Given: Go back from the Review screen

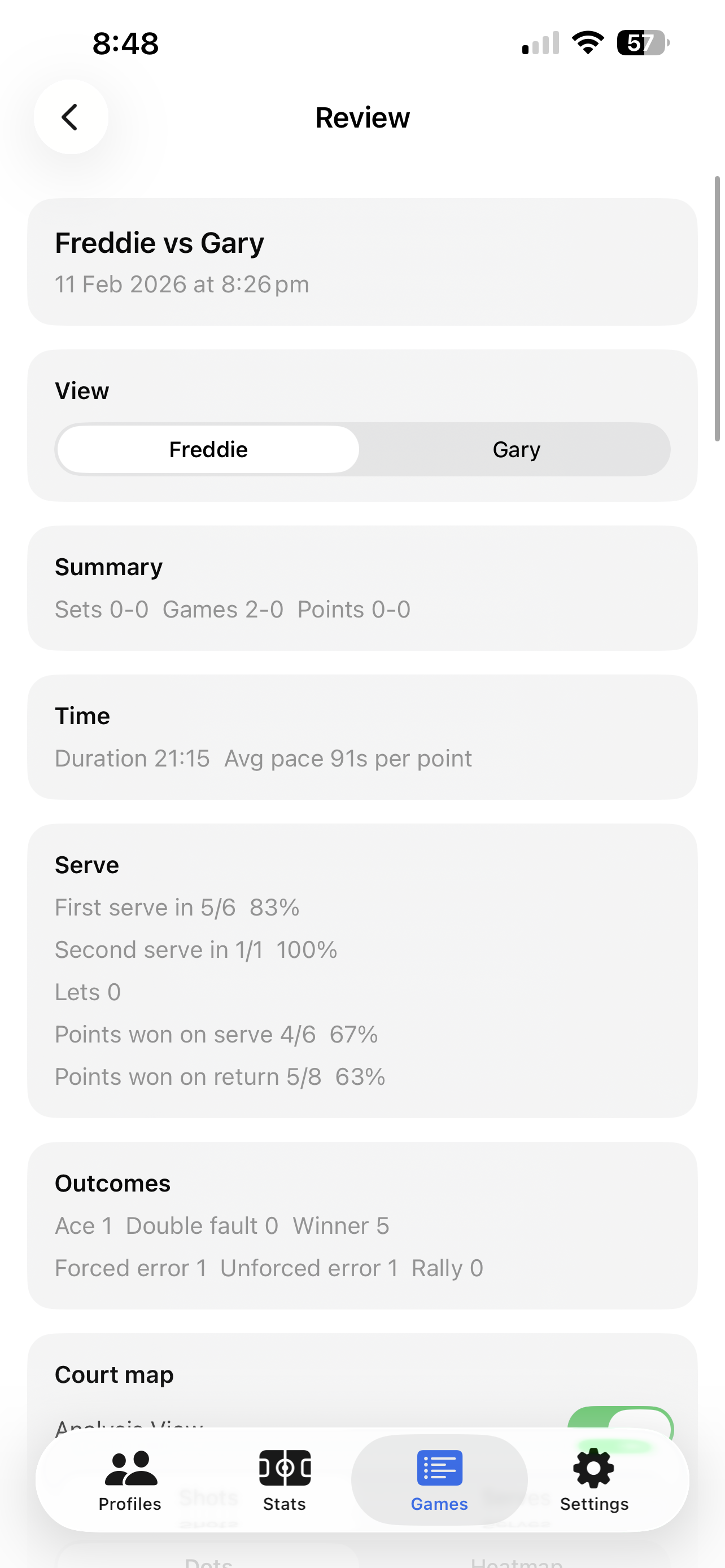Looking at the screenshot, I should click(71, 117).
